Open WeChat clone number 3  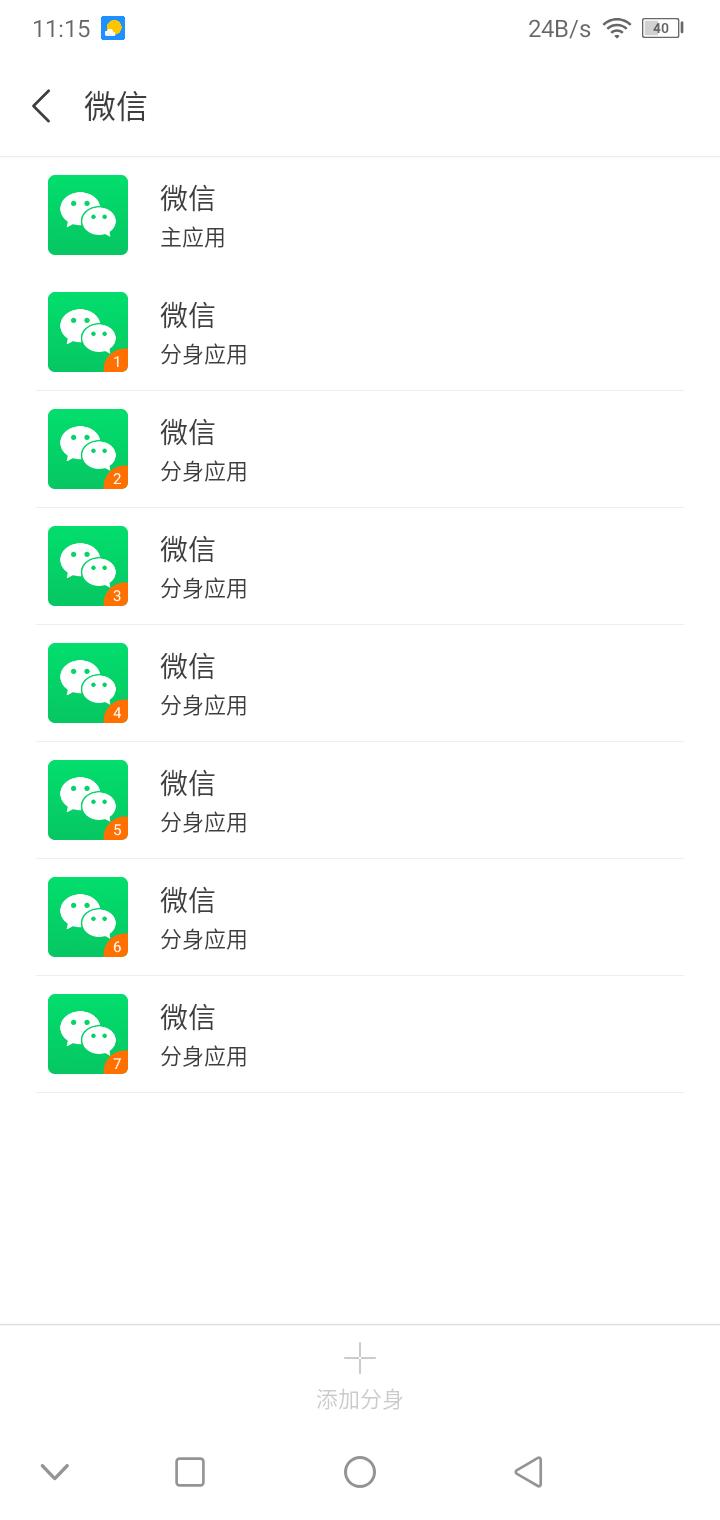click(x=360, y=566)
